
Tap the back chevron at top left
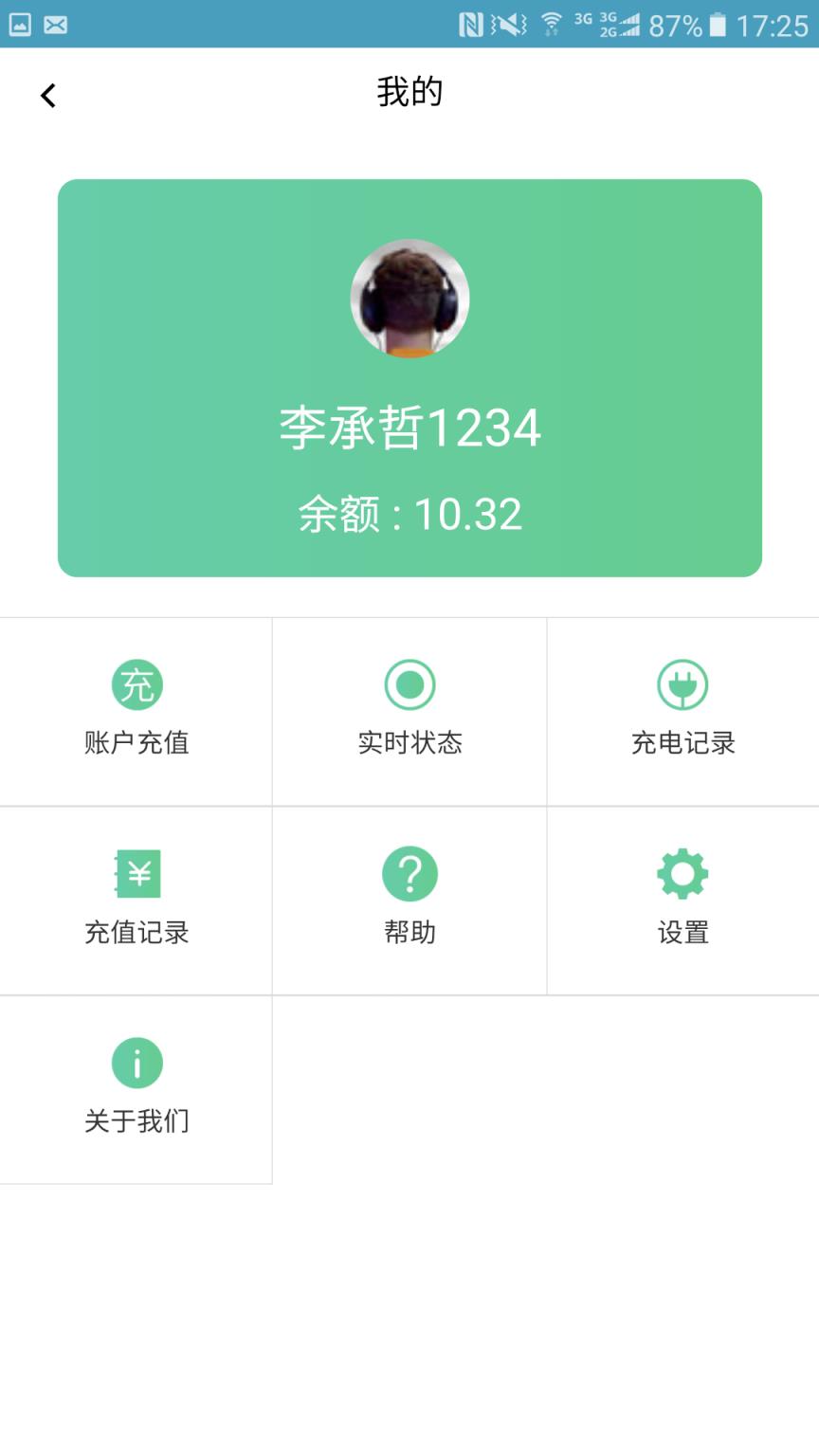45,95
